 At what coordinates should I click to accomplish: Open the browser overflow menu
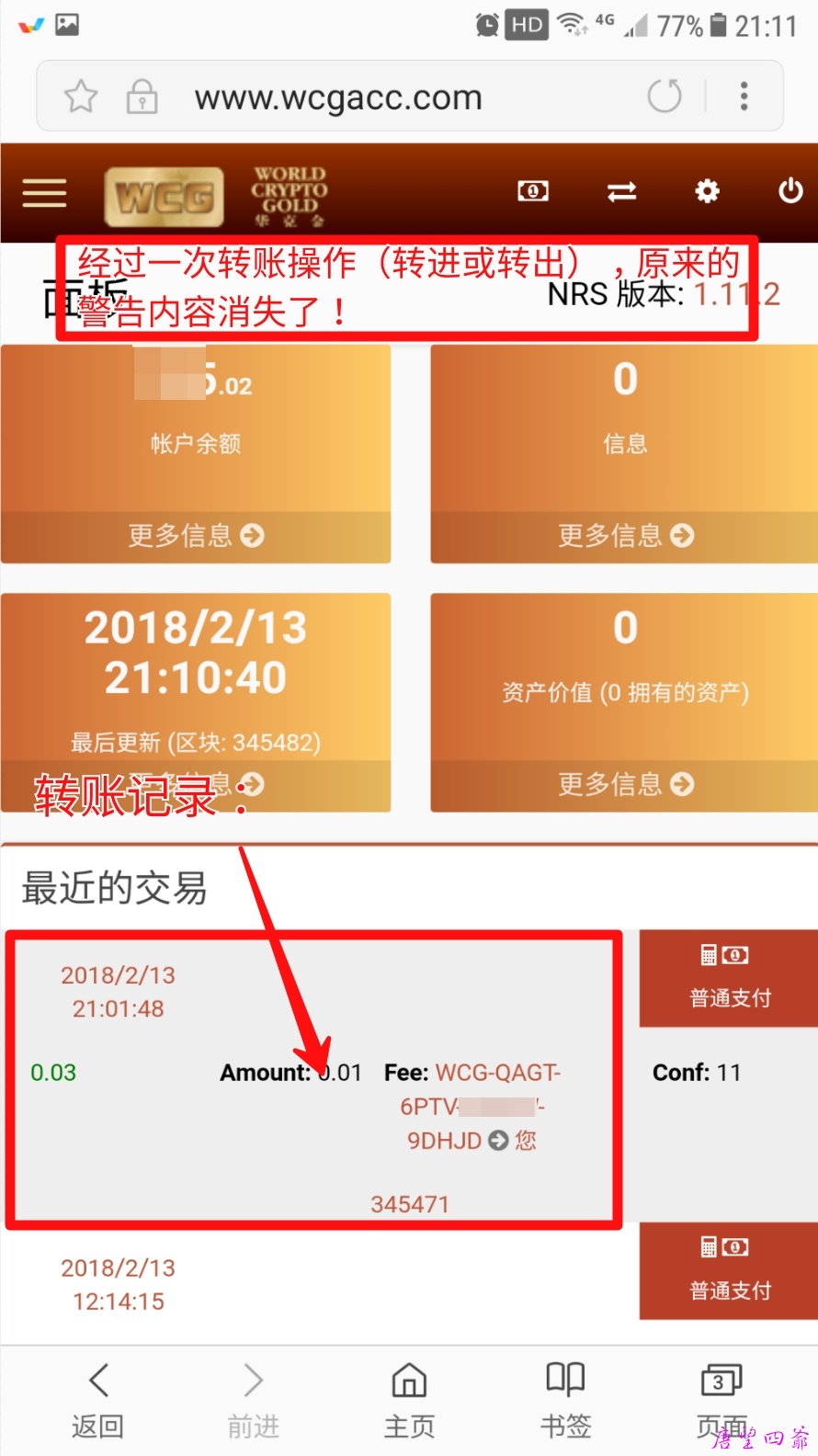[x=744, y=97]
